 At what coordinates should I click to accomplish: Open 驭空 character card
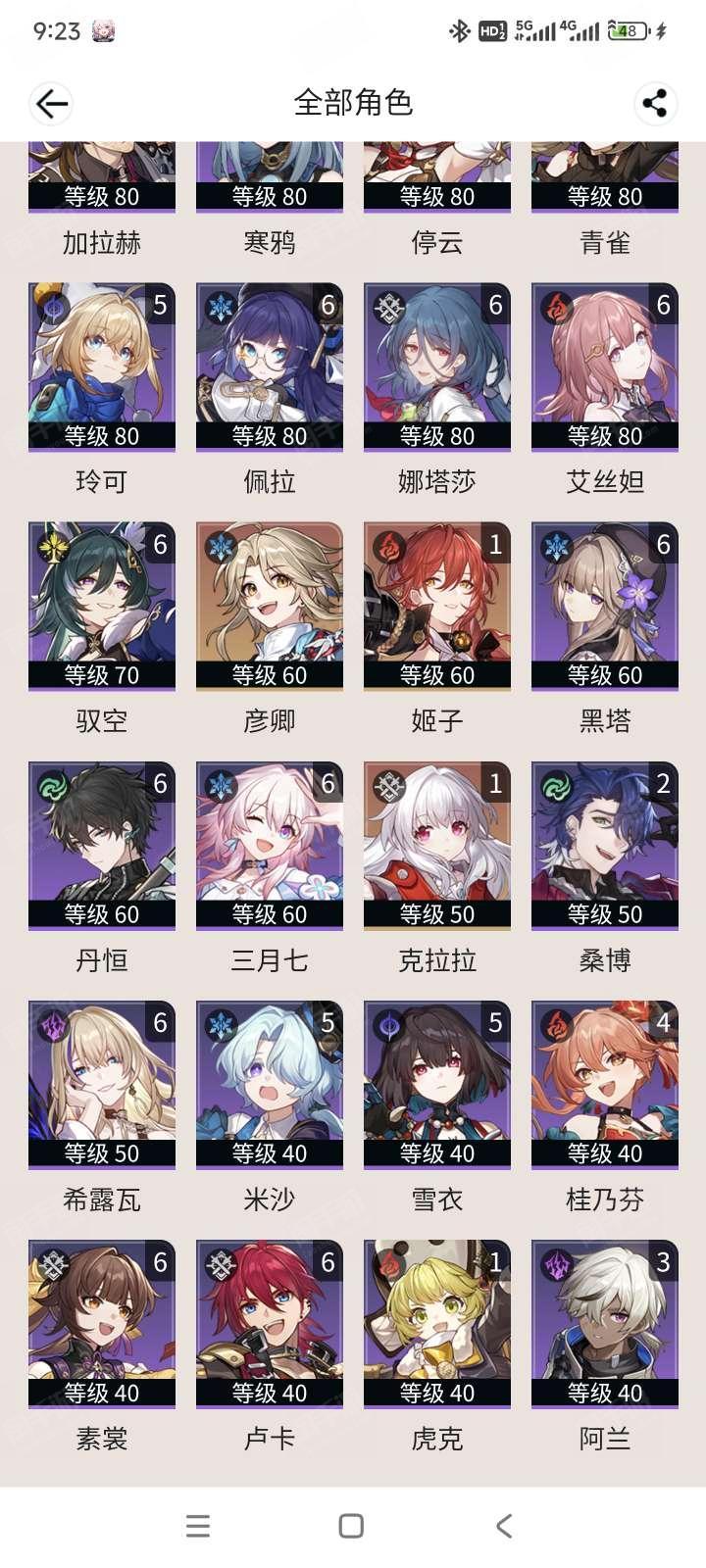(x=102, y=606)
